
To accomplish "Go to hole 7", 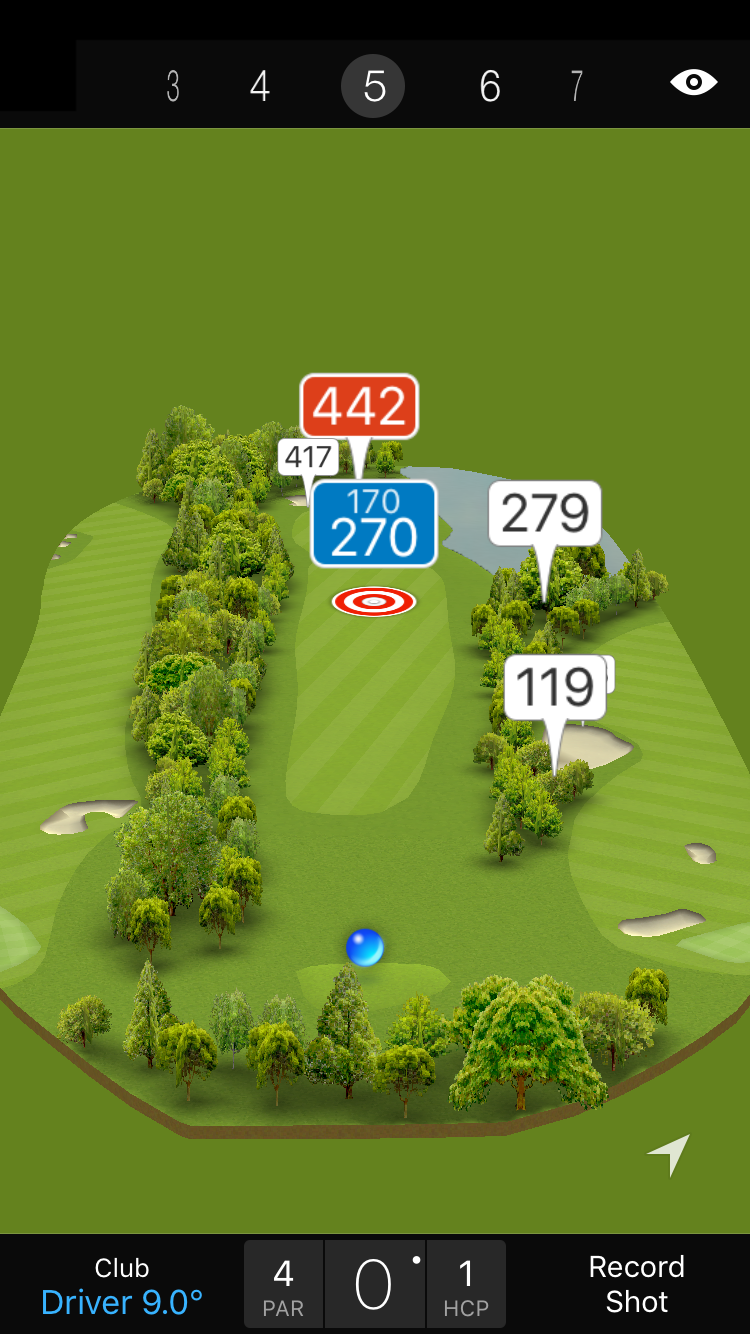I will coord(576,87).
